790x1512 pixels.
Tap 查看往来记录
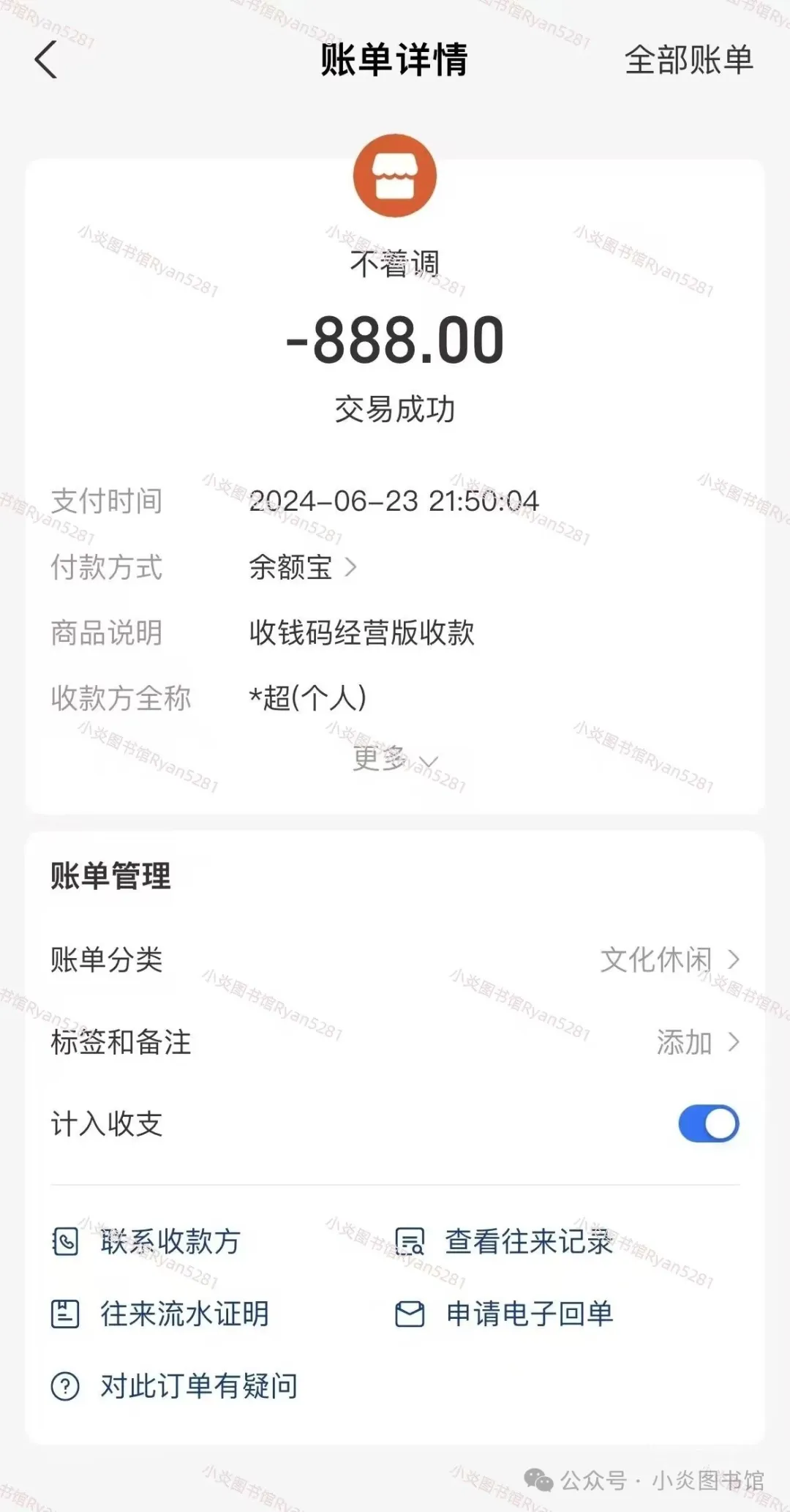click(504, 1241)
